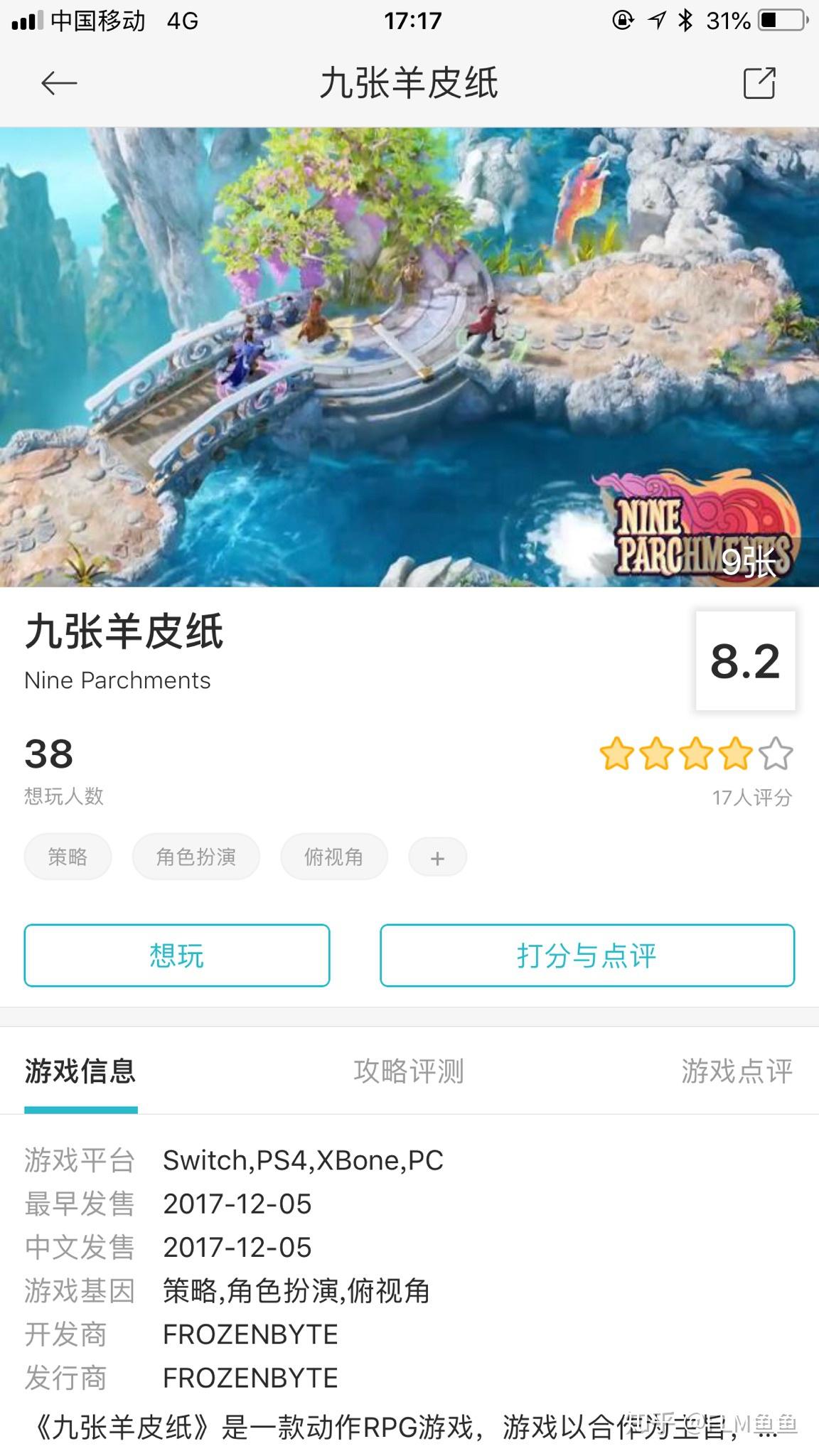The image size is (819, 1456).
Task: Select the 策略 tag chip
Action: click(x=68, y=857)
